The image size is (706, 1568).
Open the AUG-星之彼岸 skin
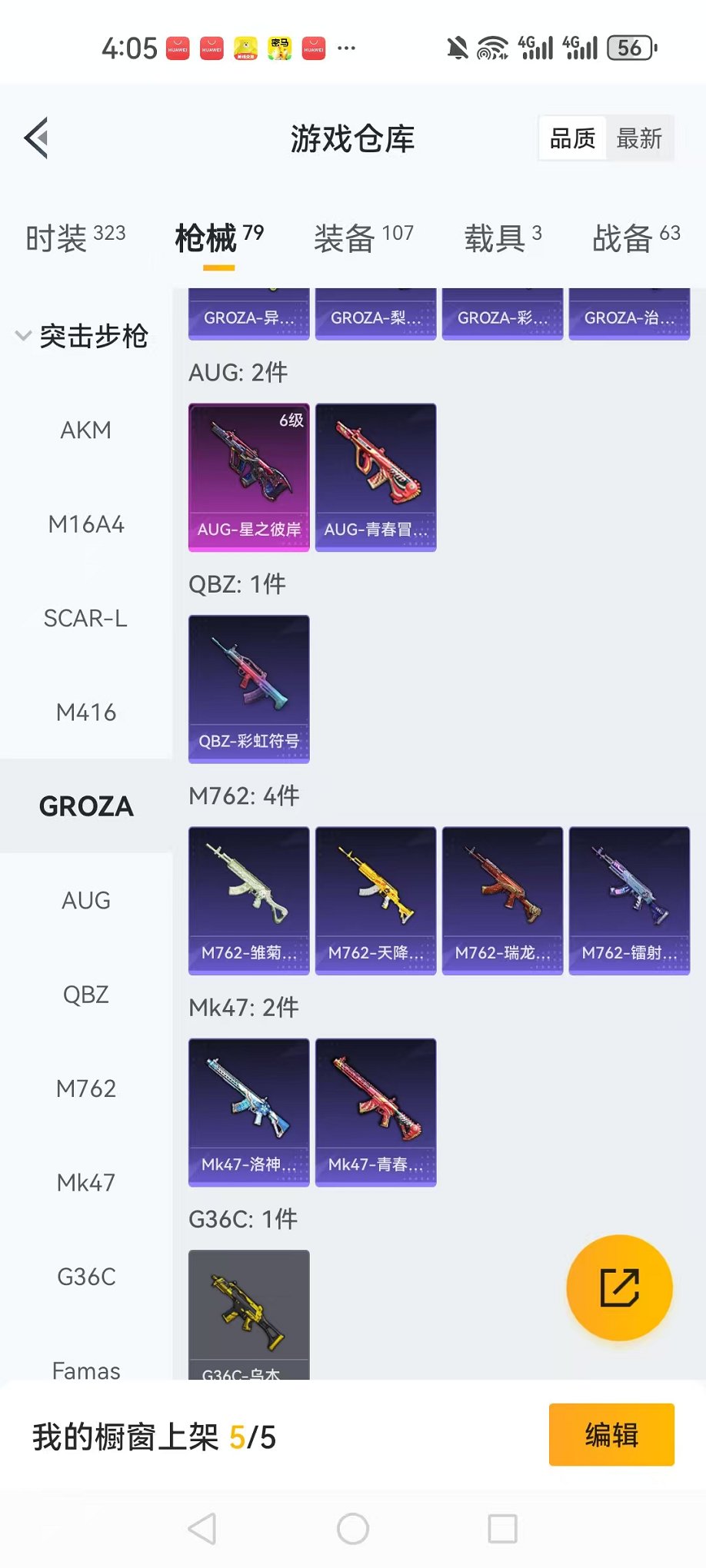coord(249,477)
